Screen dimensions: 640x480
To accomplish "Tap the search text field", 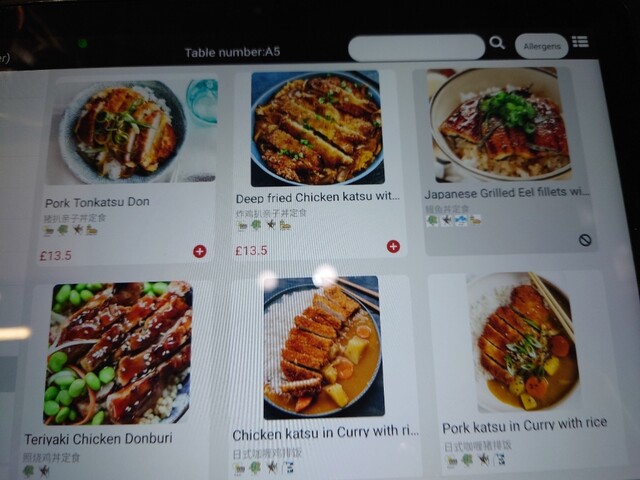I will pyautogui.click(x=416, y=47).
